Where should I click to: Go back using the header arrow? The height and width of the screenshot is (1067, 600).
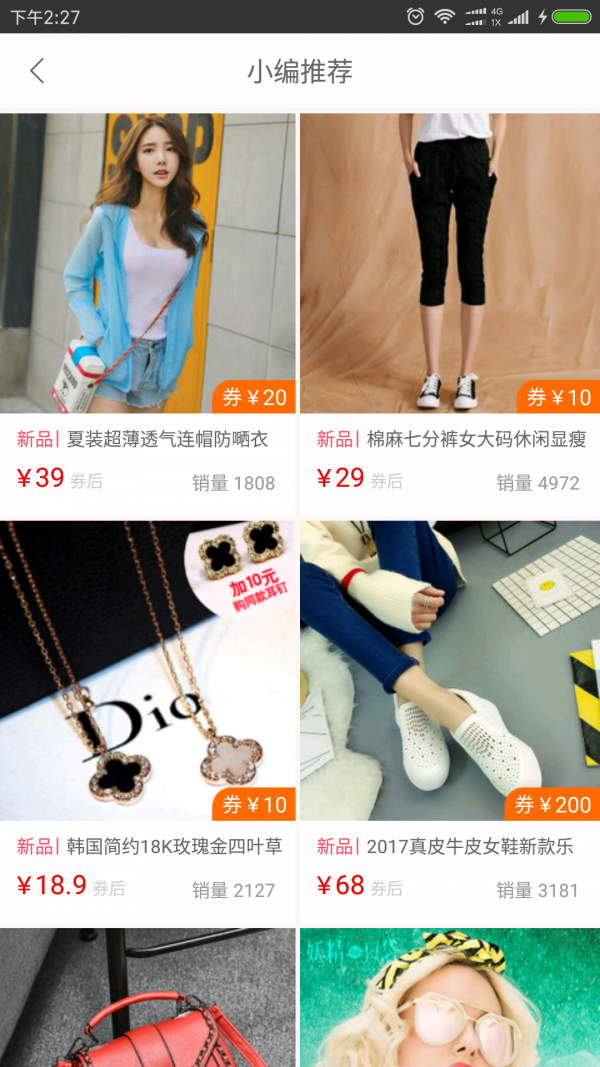(x=38, y=71)
